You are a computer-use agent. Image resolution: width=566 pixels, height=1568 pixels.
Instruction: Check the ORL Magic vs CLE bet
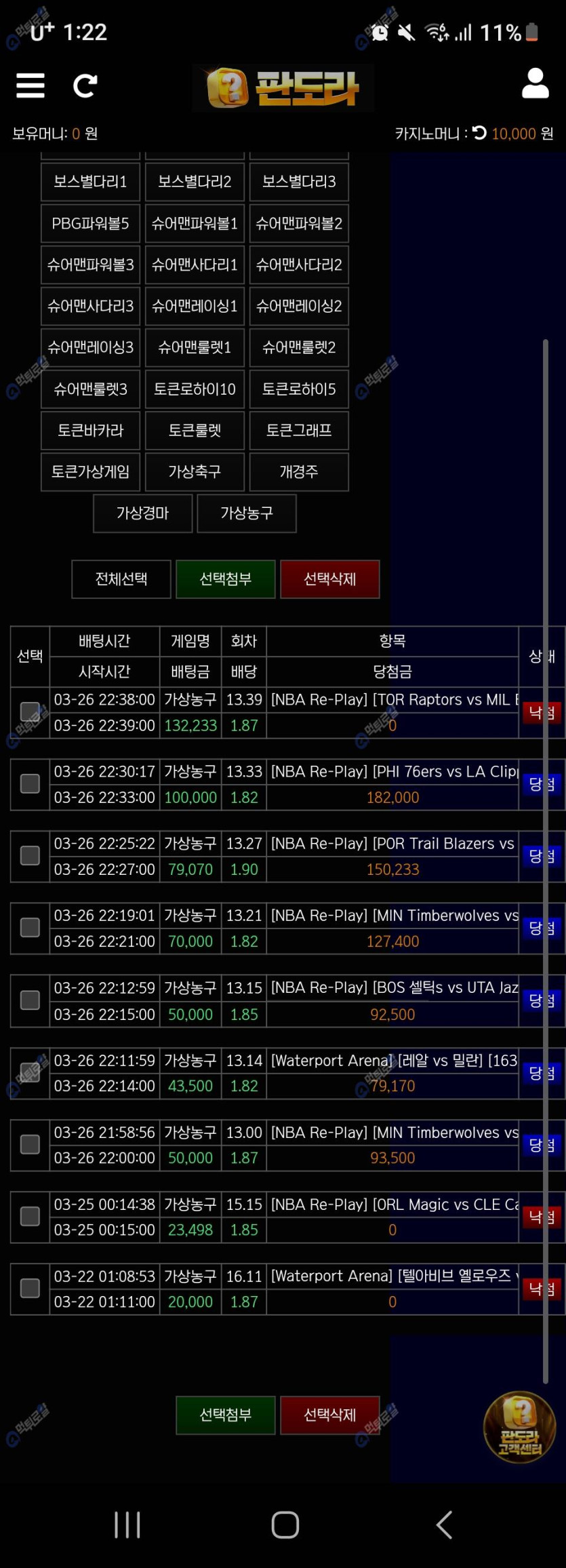coord(30,1217)
